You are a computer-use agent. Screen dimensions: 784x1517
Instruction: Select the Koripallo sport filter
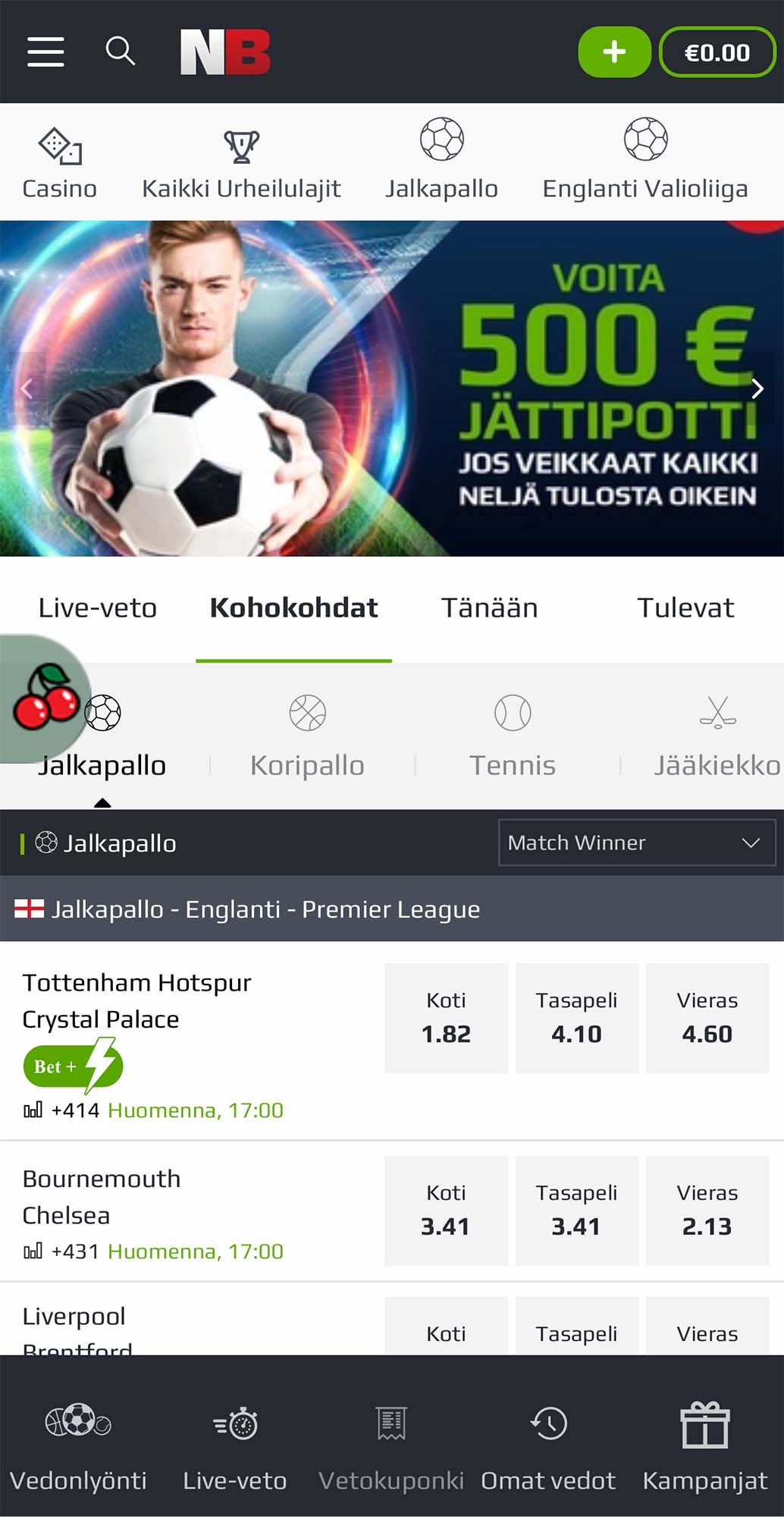(307, 736)
